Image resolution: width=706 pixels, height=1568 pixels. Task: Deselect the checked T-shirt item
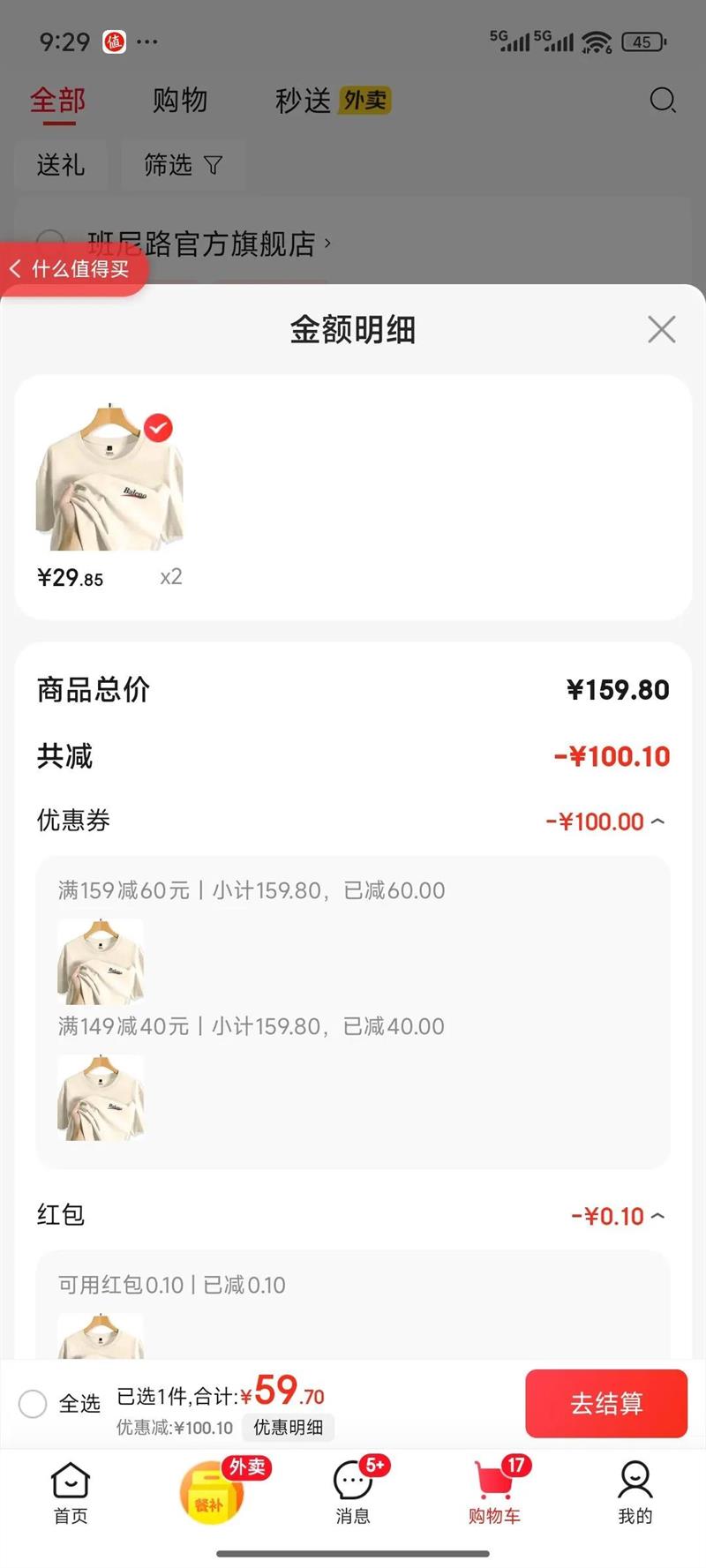point(158,428)
